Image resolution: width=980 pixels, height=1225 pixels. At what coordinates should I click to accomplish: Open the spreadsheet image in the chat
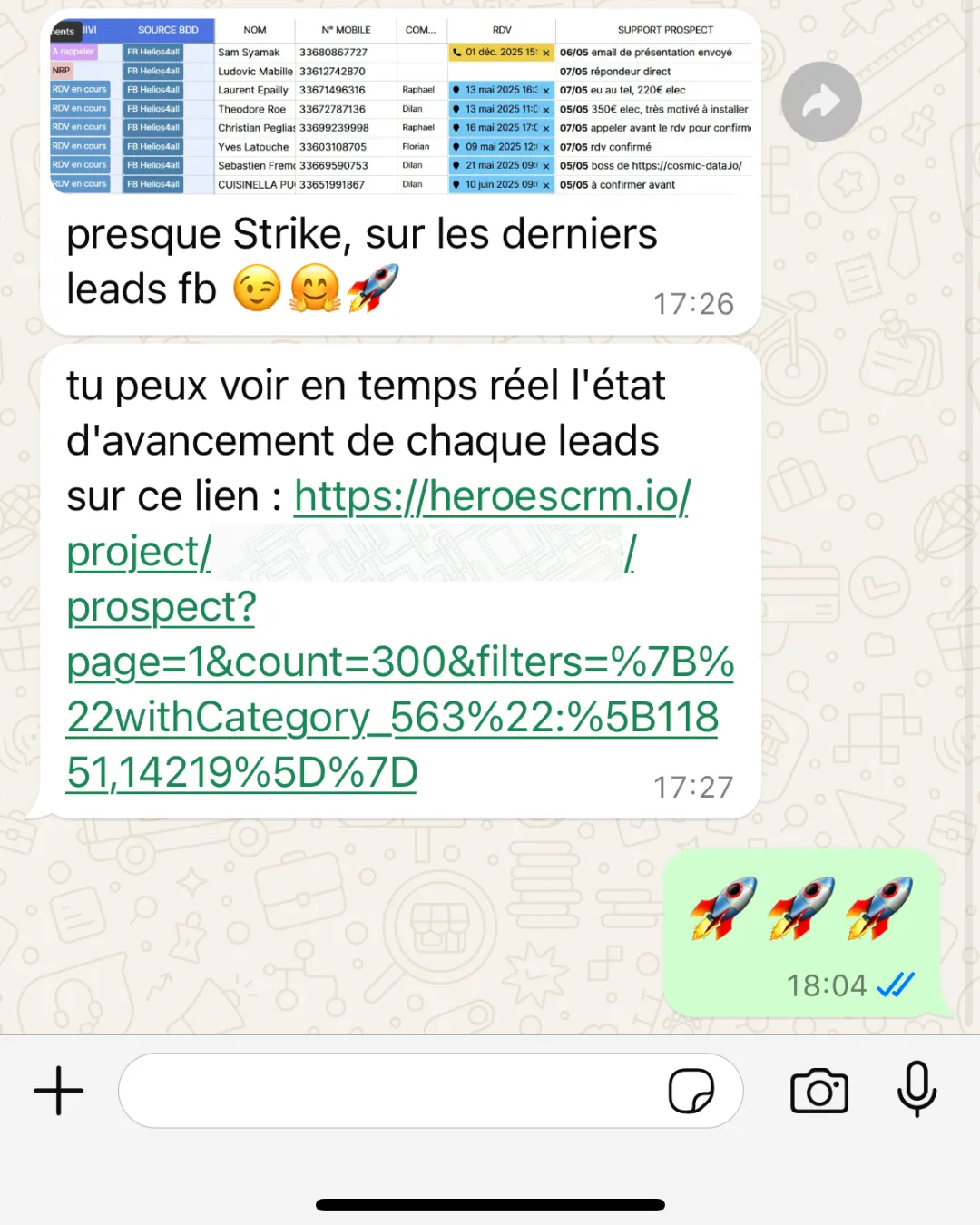tap(400, 107)
